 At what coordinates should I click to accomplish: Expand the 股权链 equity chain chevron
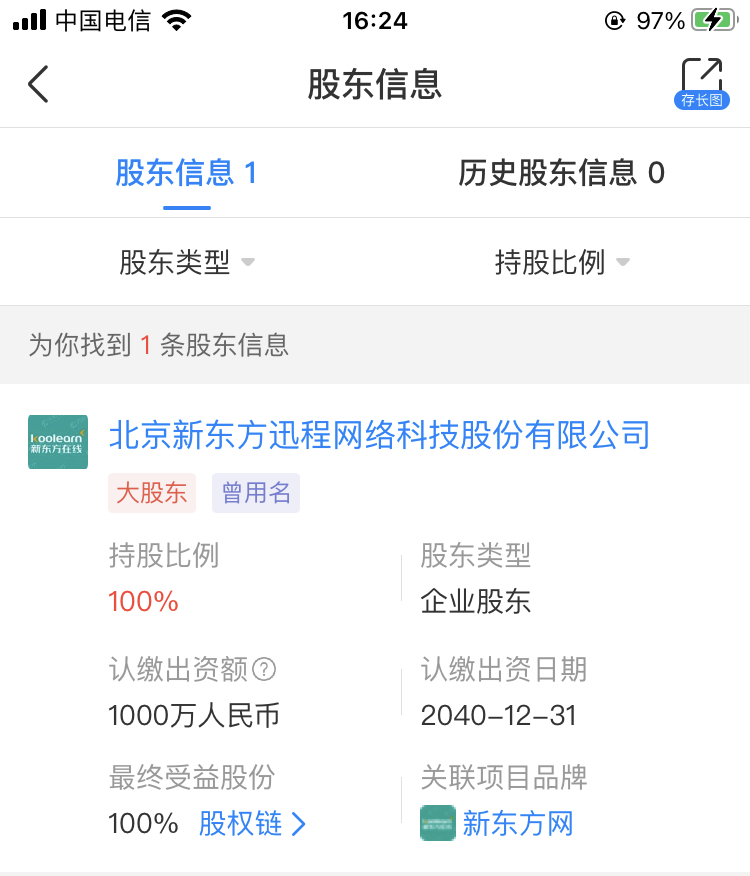[x=300, y=823]
